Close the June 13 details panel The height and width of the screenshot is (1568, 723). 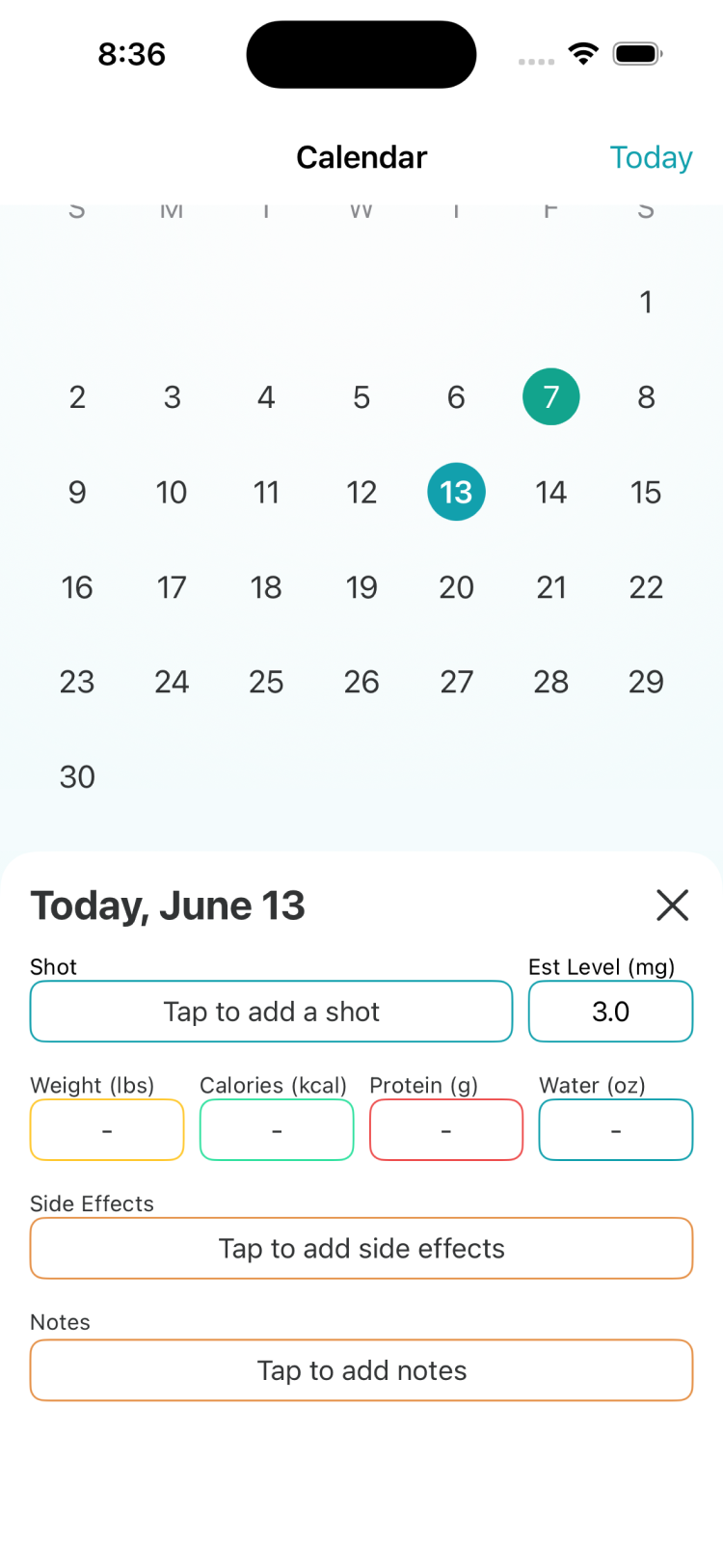click(672, 905)
